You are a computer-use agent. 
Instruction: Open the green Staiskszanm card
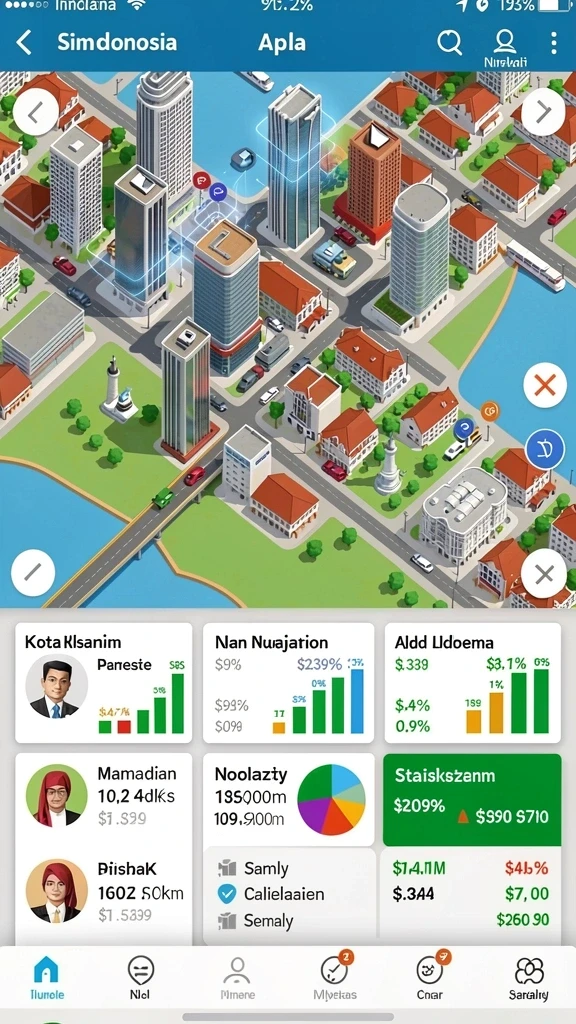472,800
